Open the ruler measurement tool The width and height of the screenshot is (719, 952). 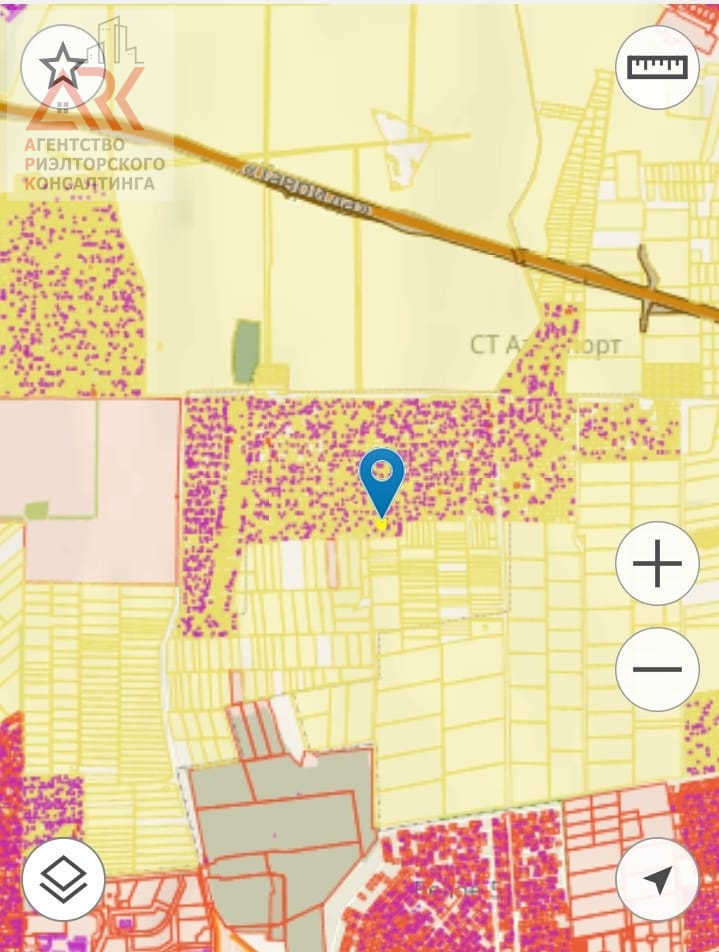click(657, 67)
